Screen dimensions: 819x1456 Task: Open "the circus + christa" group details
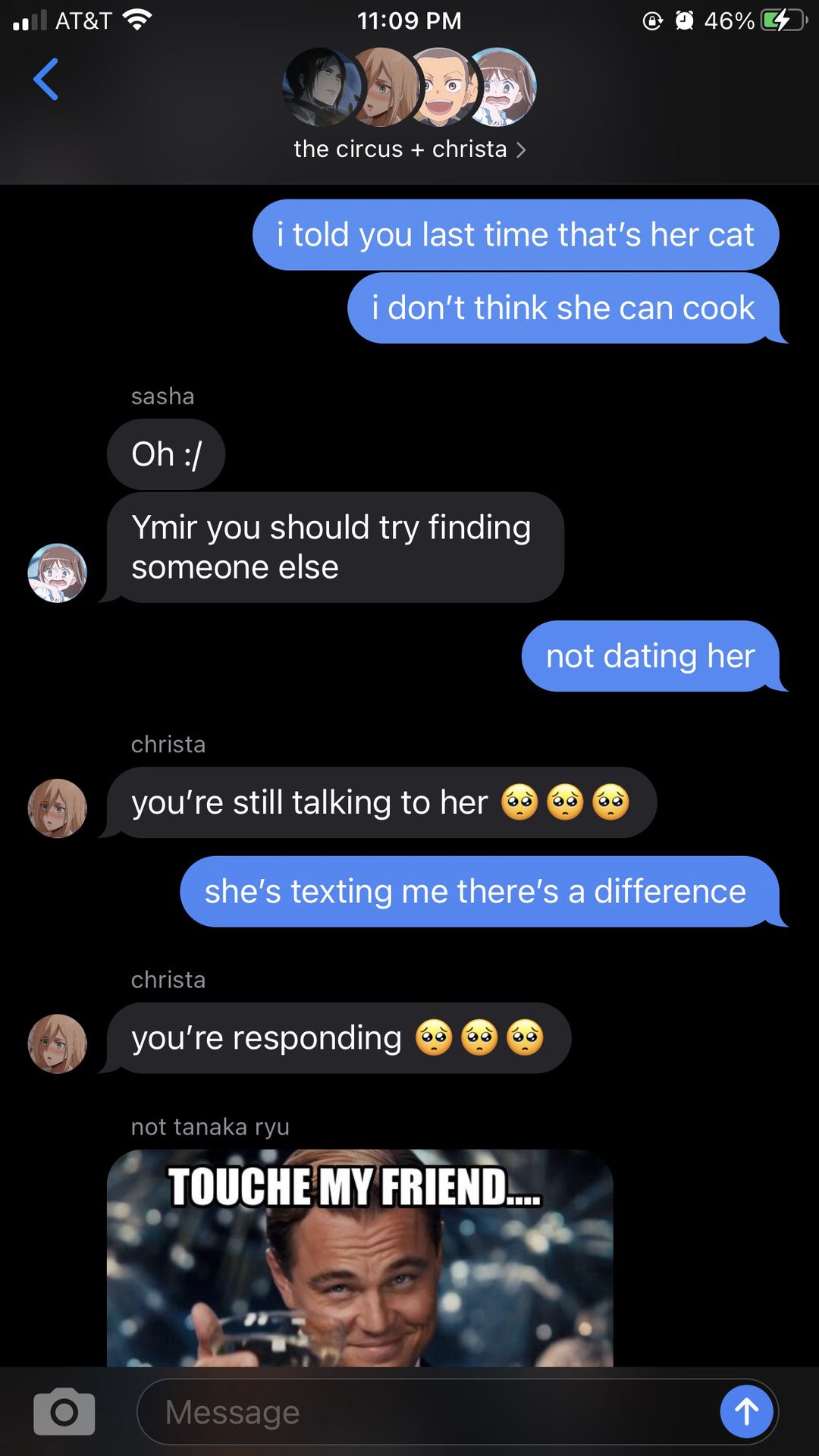[x=409, y=149]
